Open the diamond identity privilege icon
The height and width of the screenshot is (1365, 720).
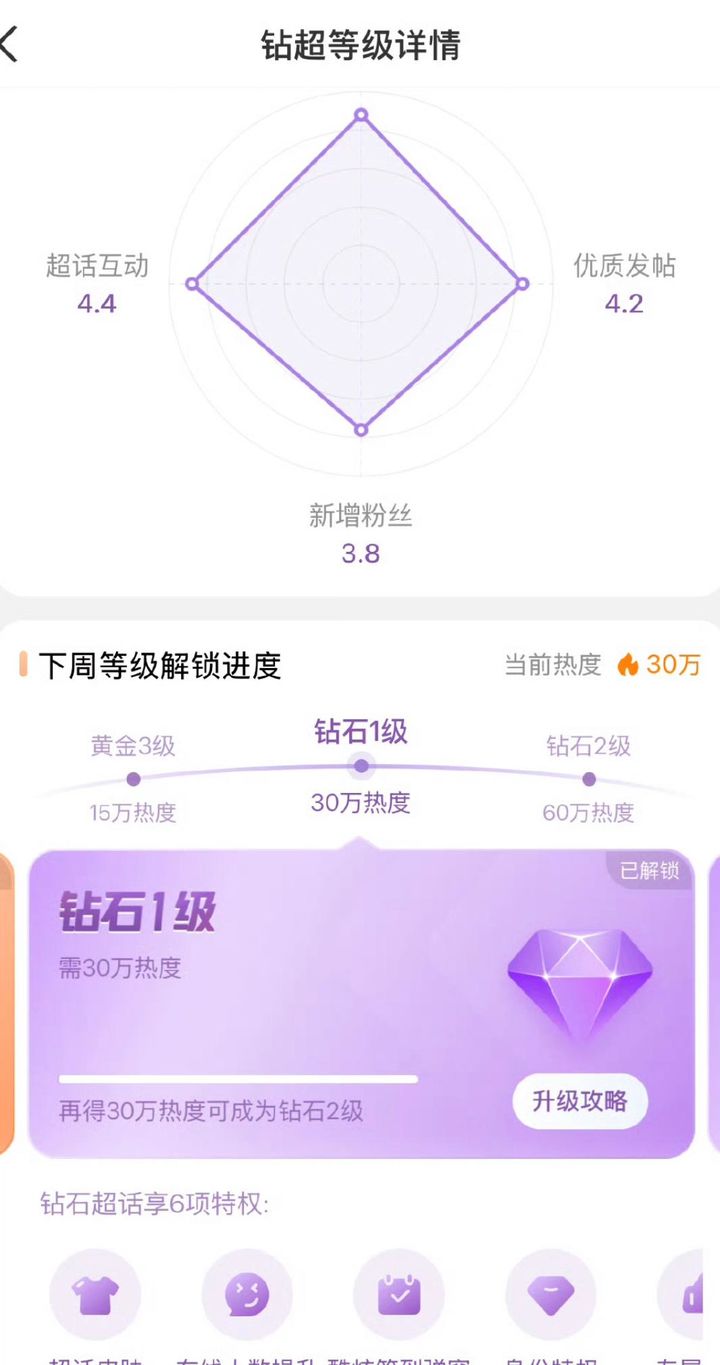(551, 1295)
